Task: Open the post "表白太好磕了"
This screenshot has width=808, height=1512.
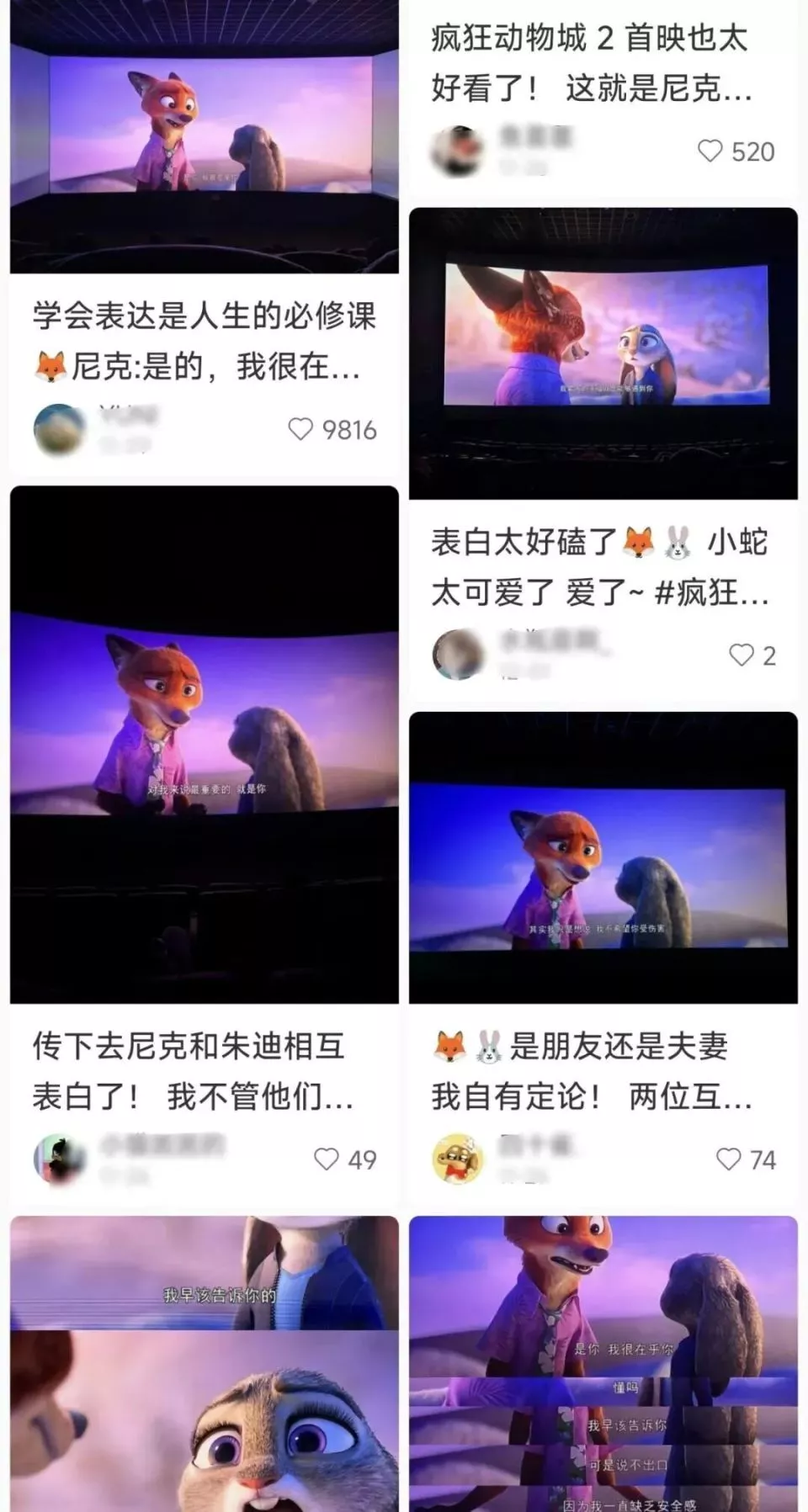Action: pos(599,568)
